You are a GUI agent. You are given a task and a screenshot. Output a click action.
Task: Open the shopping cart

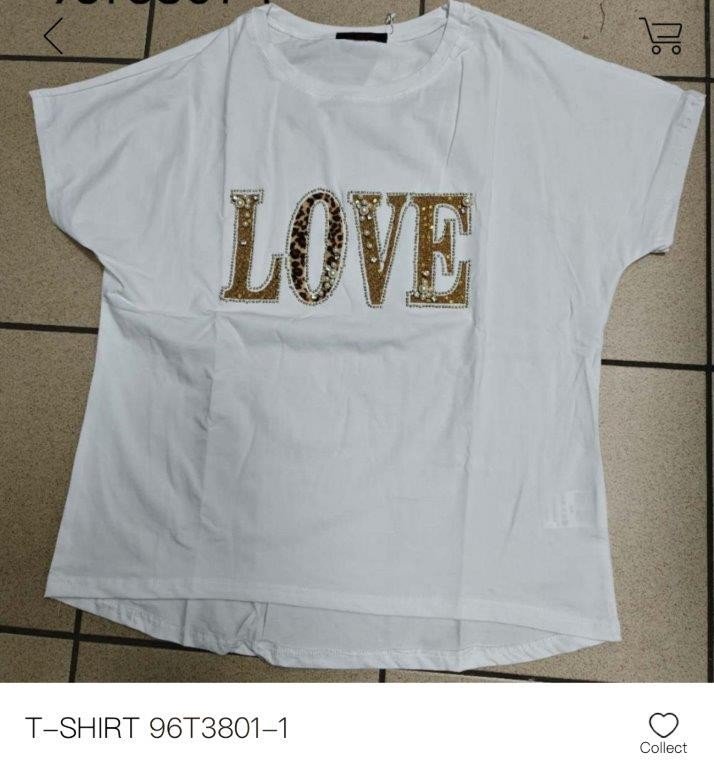(661, 34)
